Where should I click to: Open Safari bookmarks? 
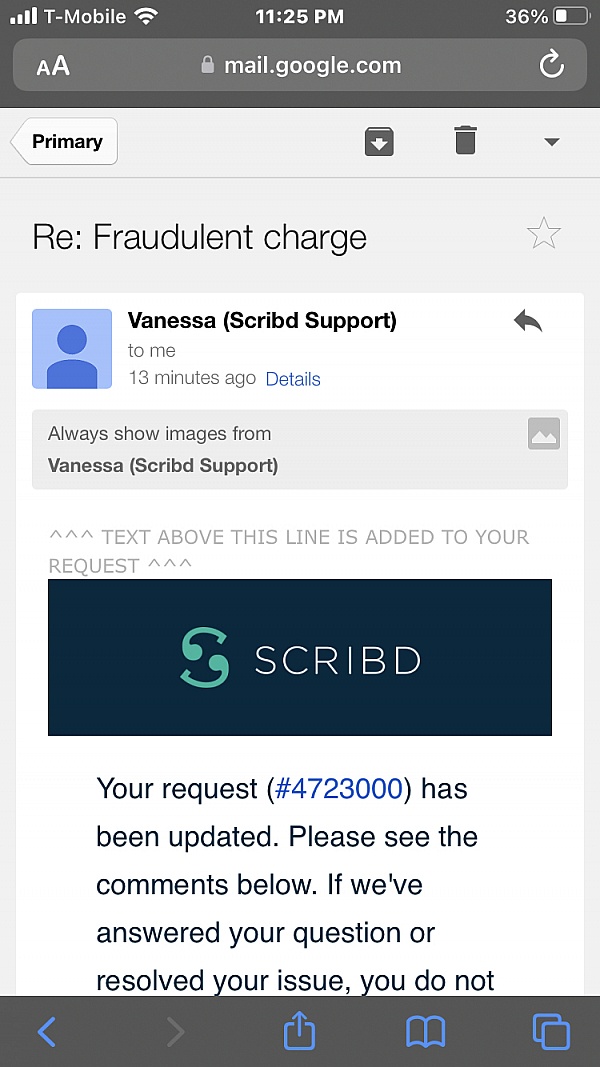click(425, 1031)
